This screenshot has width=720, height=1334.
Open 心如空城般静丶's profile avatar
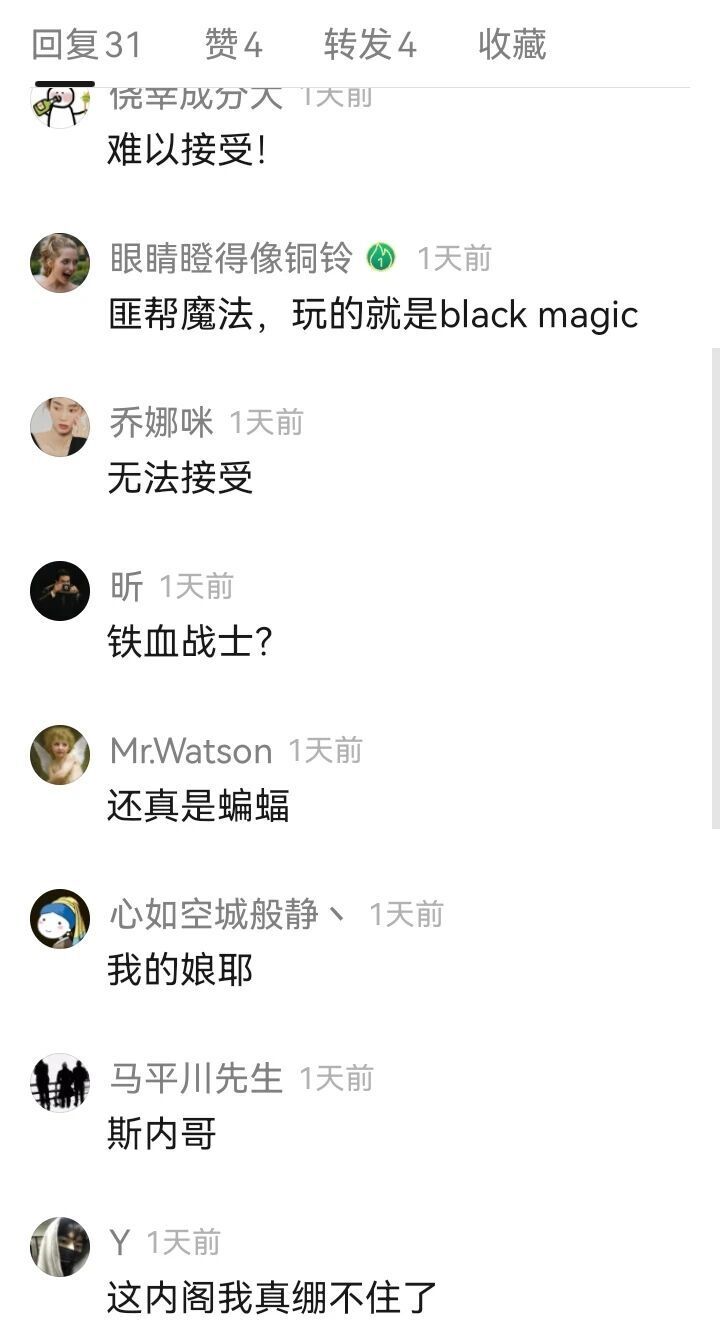tap(60, 919)
